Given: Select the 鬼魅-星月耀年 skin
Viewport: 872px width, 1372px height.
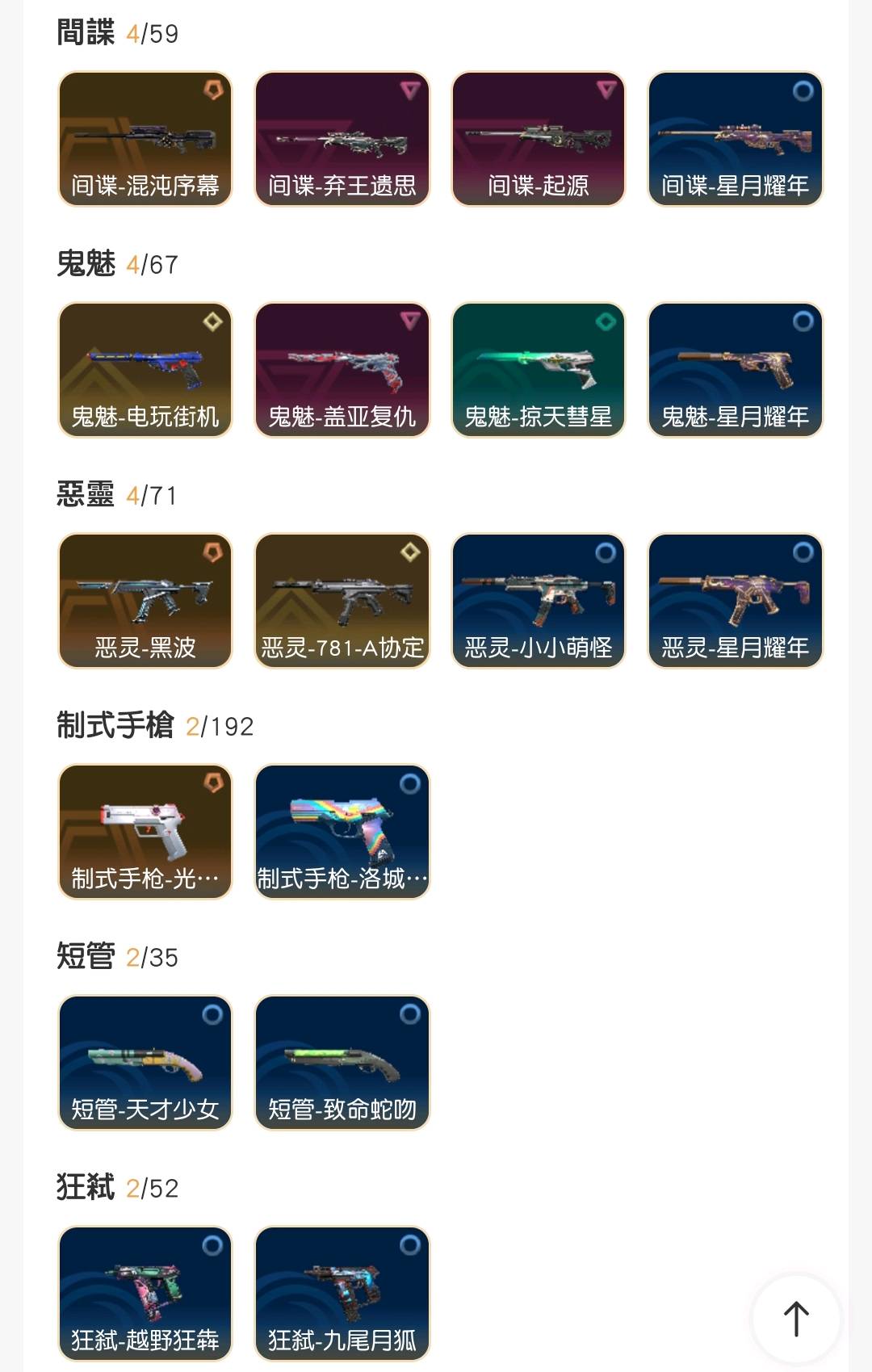Looking at the screenshot, I should (736, 370).
